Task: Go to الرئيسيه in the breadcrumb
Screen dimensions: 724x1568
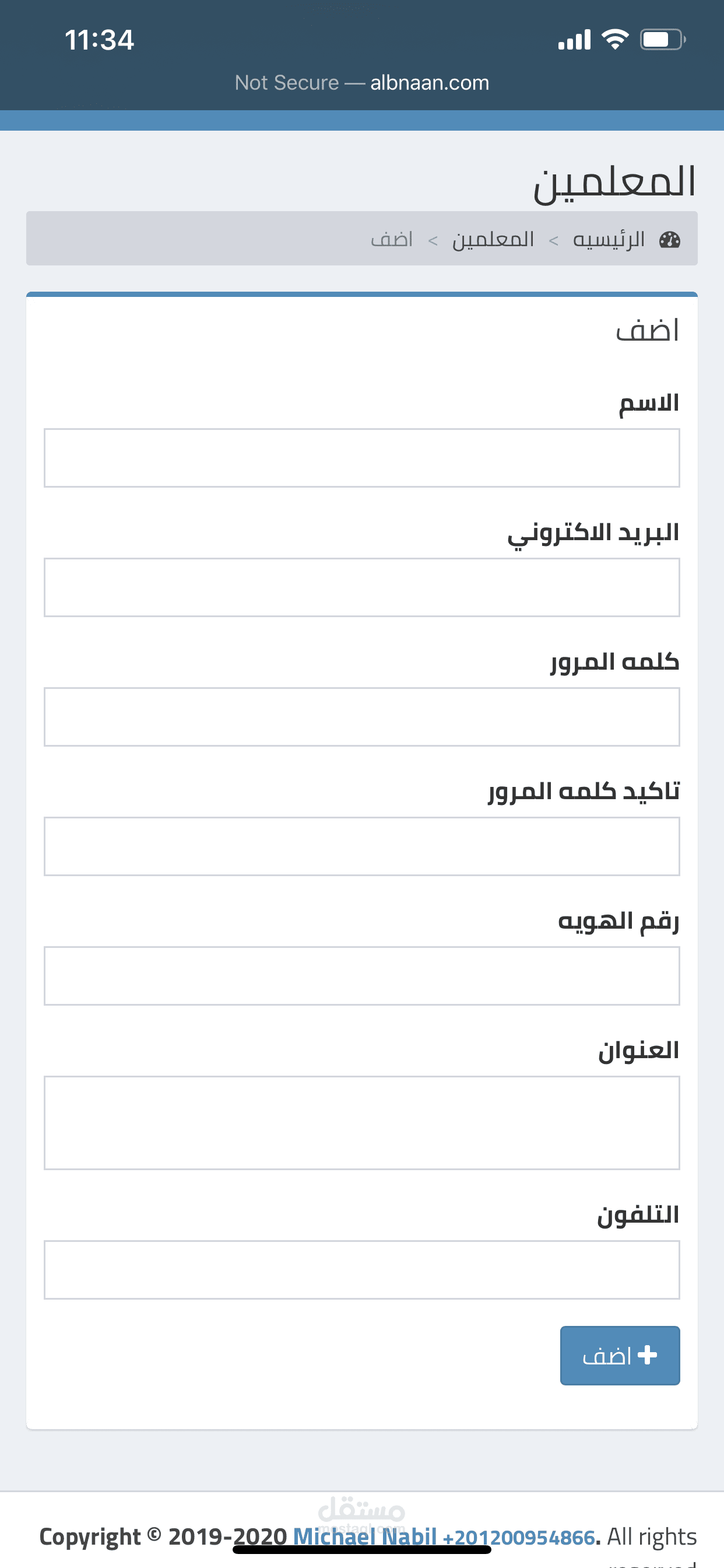Action: (609, 239)
